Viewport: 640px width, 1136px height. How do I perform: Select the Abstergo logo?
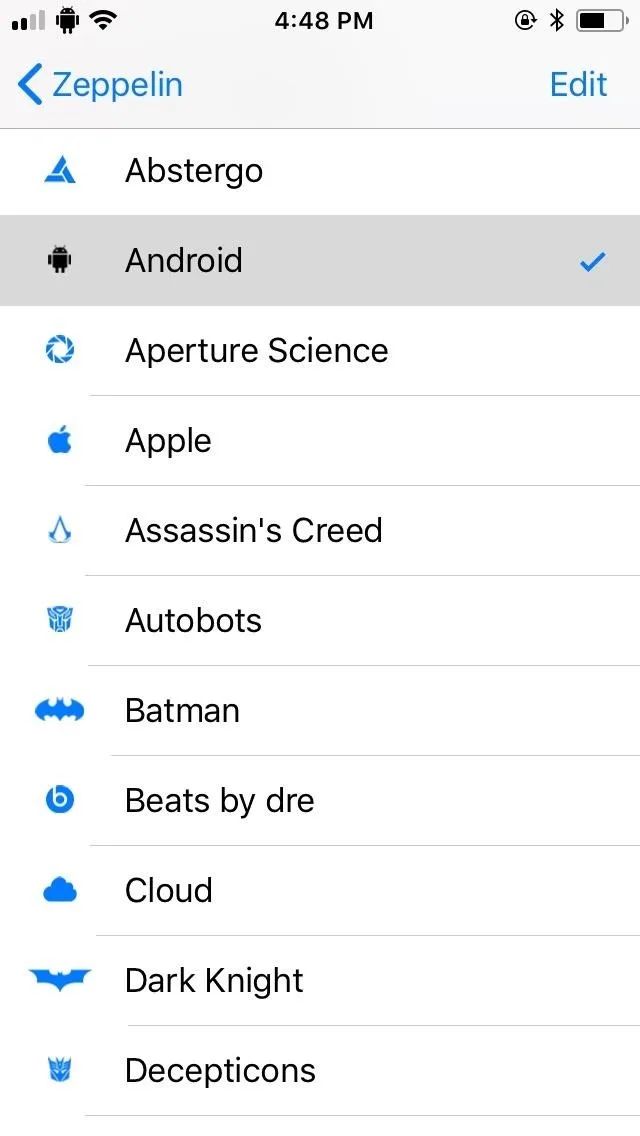320,172
